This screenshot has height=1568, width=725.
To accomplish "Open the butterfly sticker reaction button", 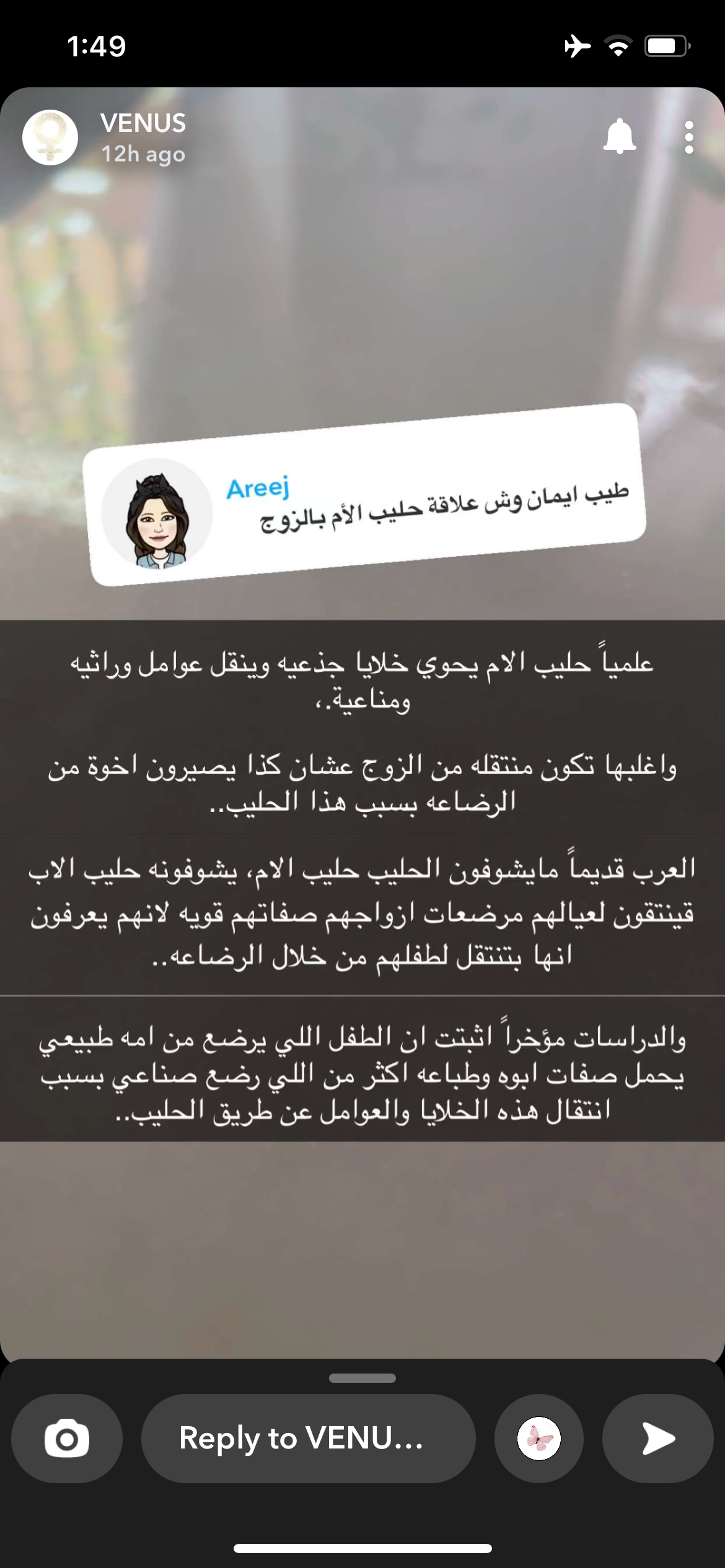I will click(x=538, y=1438).
